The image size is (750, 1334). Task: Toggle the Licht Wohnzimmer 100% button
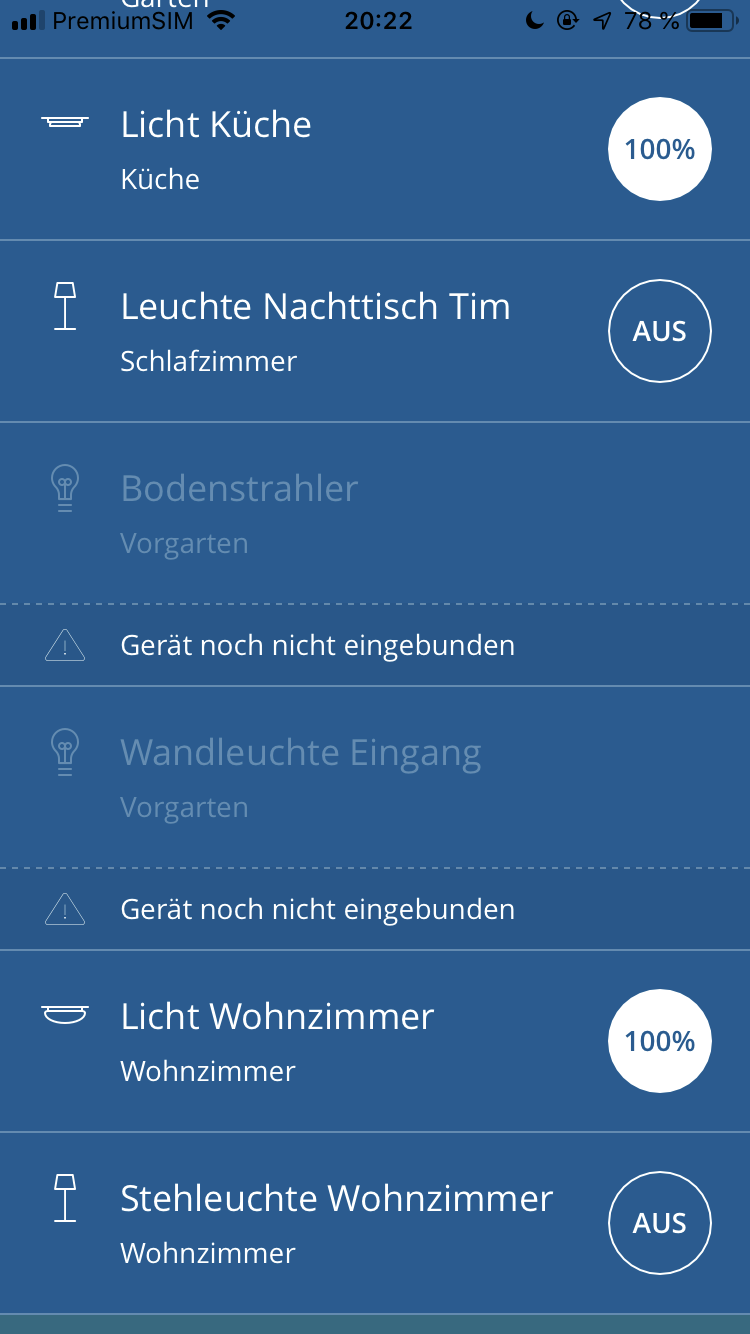(660, 1041)
